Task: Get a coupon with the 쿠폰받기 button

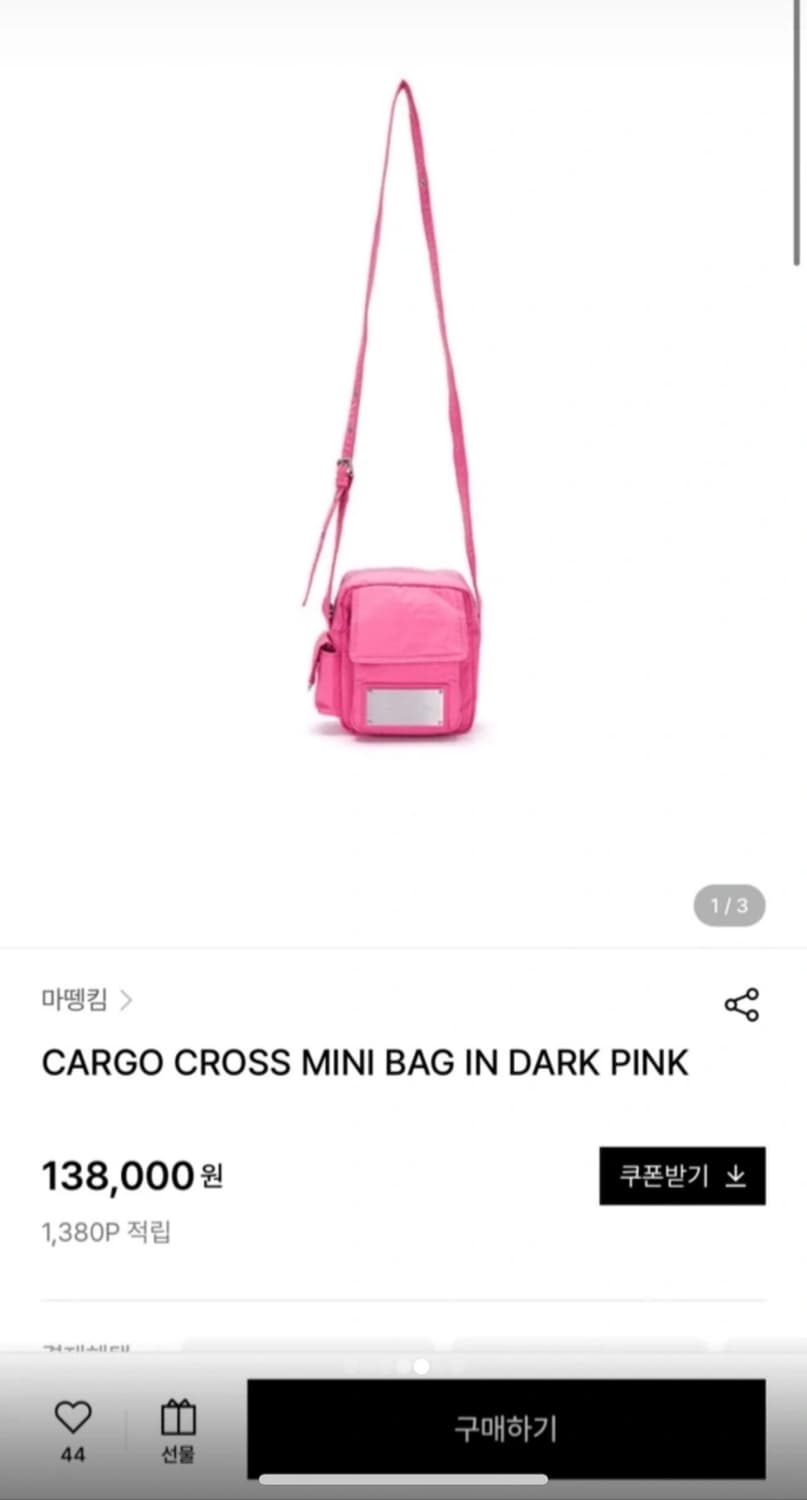Action: [682, 1176]
